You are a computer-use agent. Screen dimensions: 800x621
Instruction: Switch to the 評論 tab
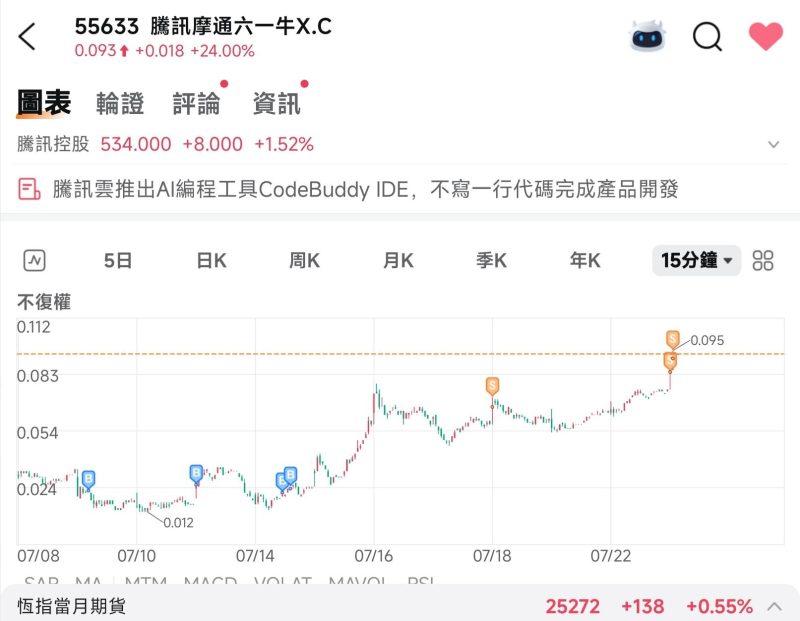(x=196, y=103)
